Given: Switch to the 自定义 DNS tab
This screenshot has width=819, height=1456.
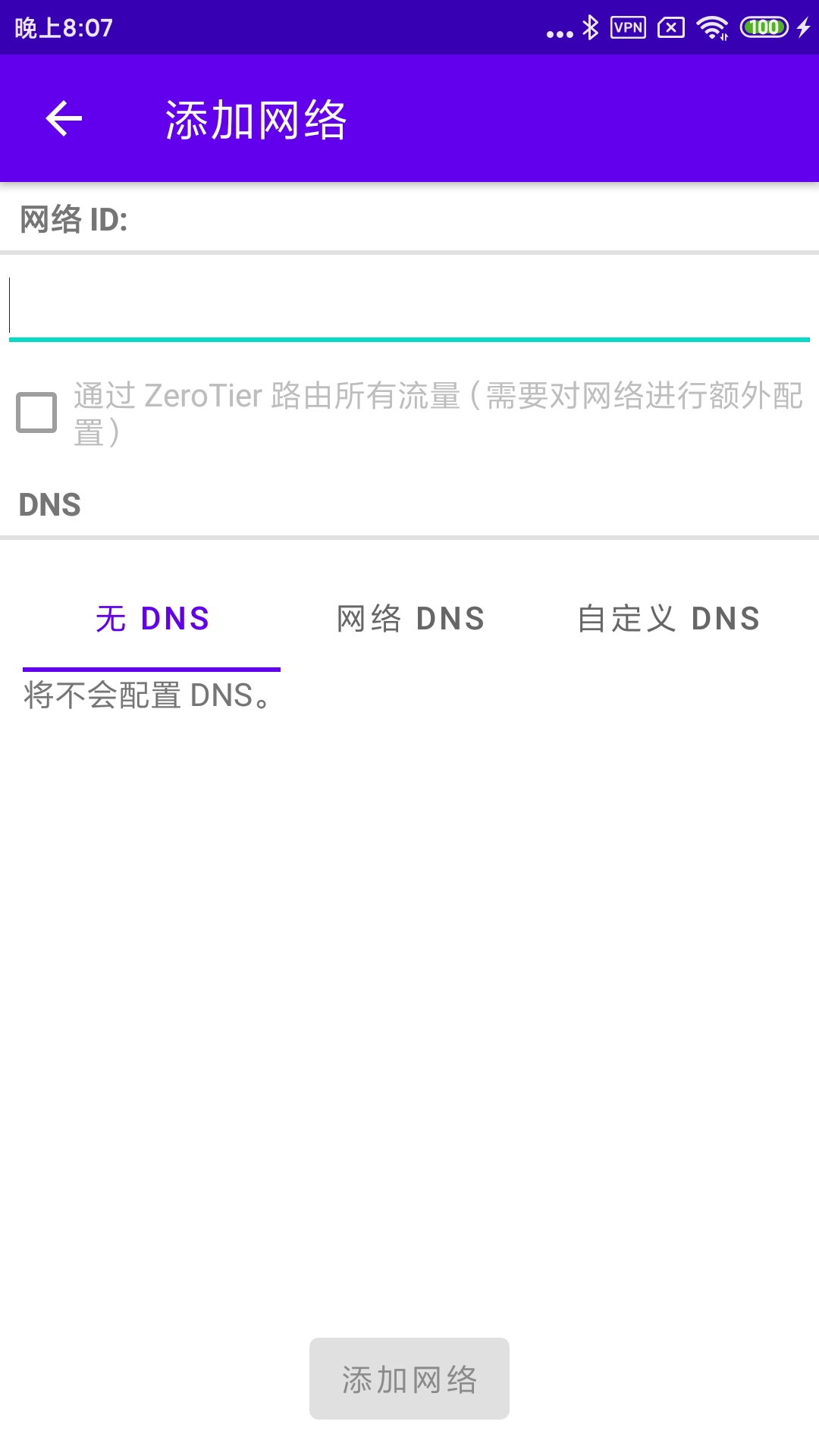Looking at the screenshot, I should click(667, 619).
